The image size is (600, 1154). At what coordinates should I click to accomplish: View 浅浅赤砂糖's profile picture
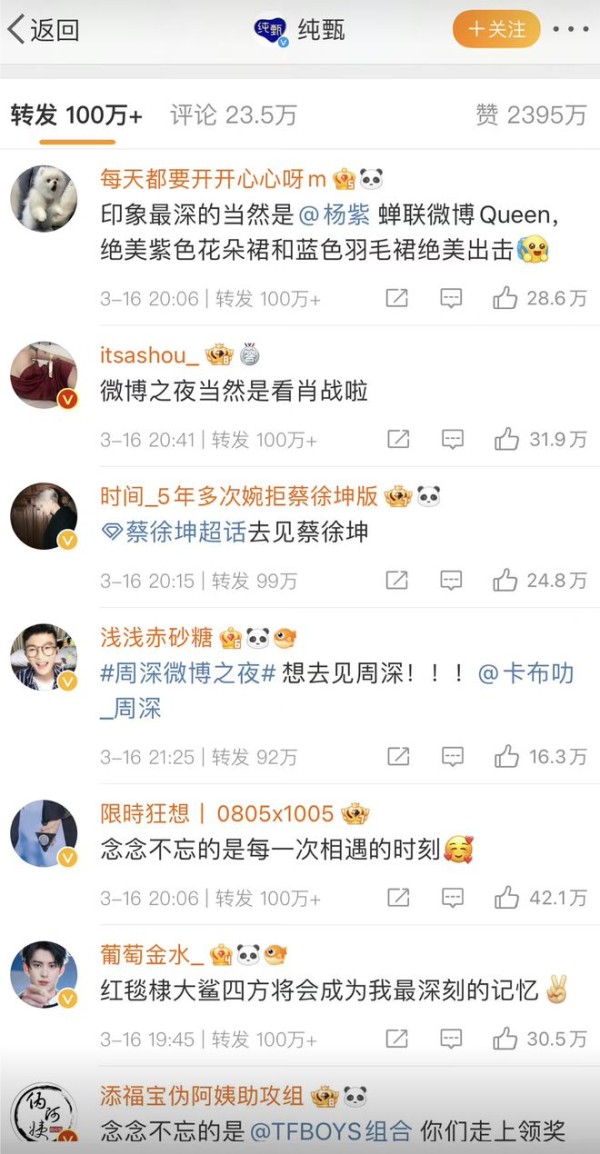coord(43,657)
